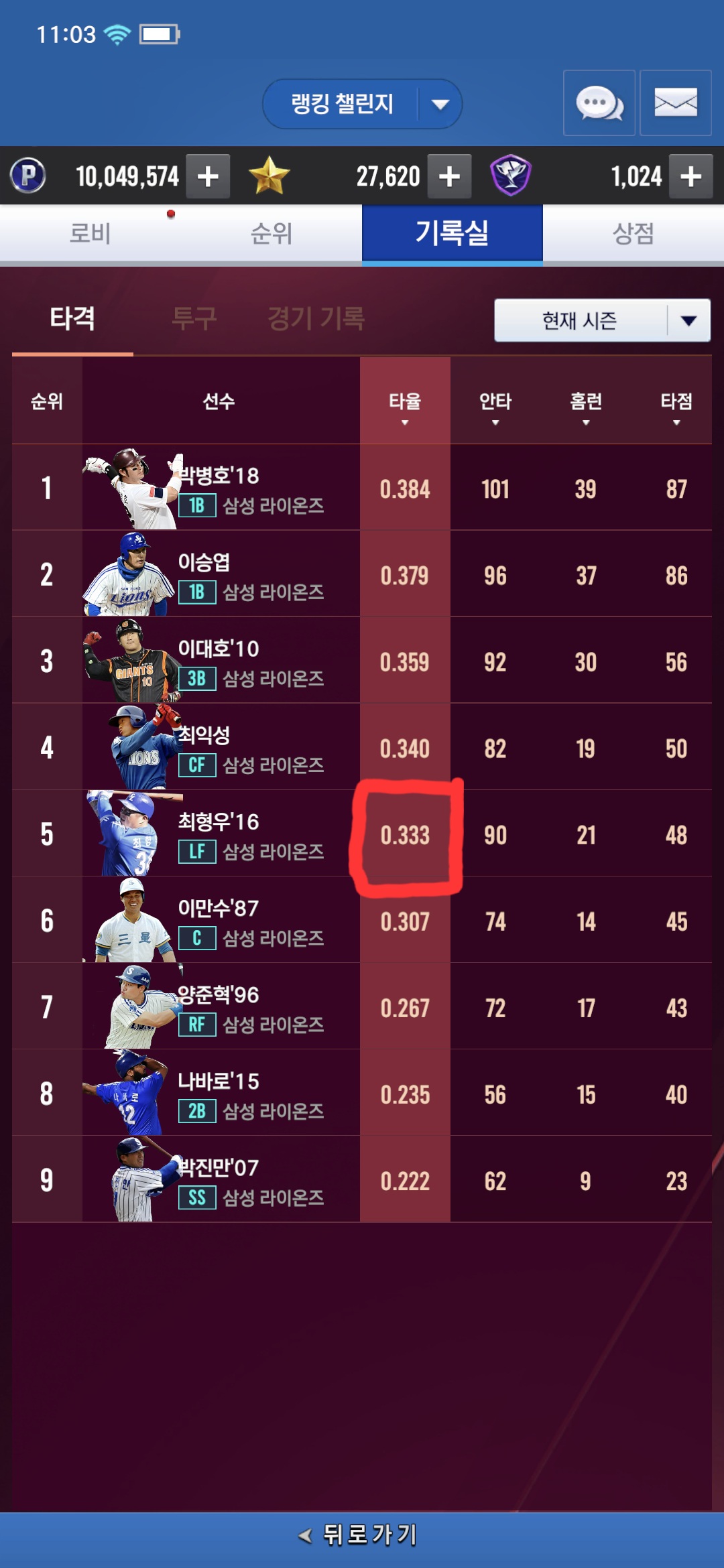Image resolution: width=724 pixels, height=1568 pixels.
Task: Sort the table by 타율 column
Action: tap(405, 407)
